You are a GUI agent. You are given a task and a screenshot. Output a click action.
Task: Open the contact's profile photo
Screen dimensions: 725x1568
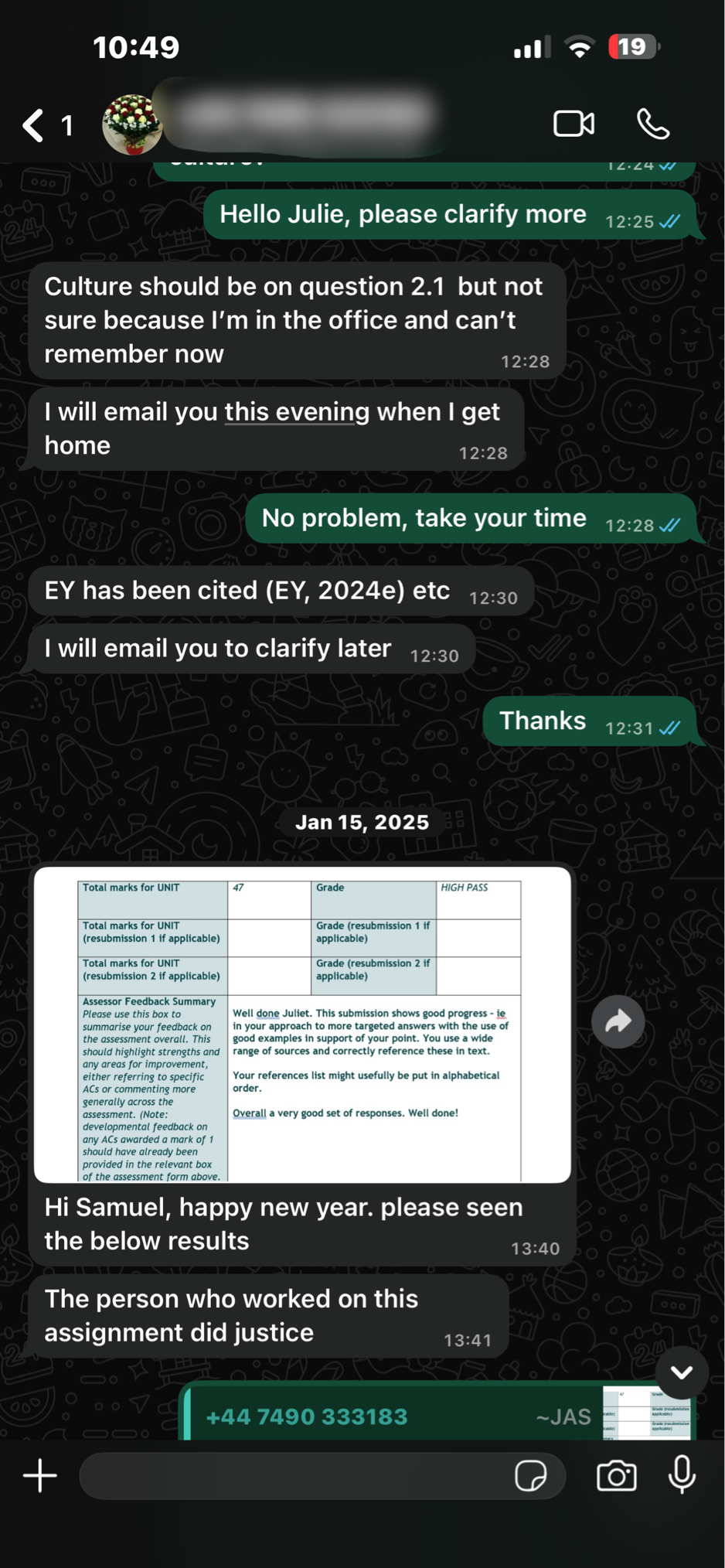tap(132, 124)
